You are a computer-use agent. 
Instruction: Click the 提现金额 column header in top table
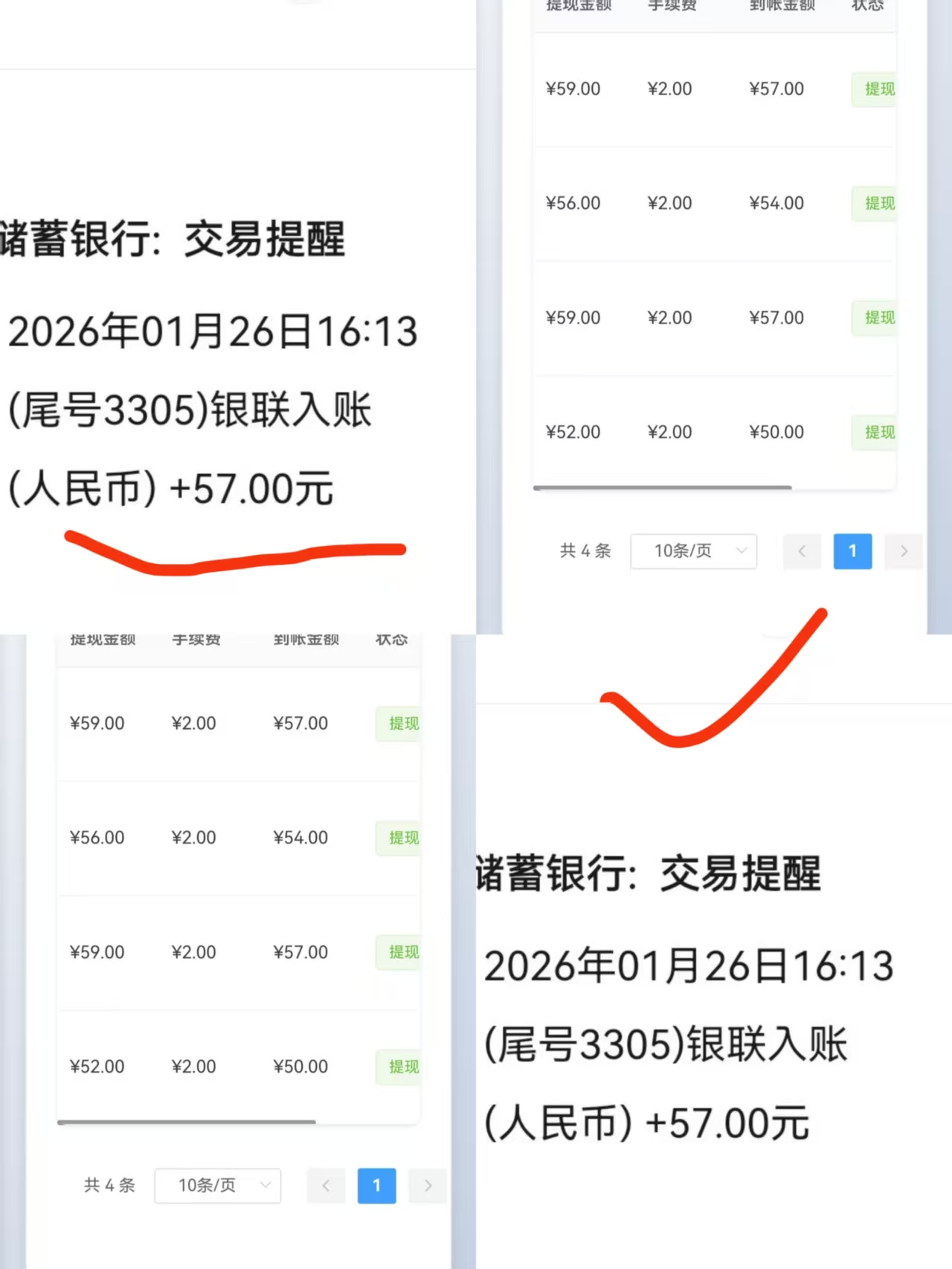(580, 6)
